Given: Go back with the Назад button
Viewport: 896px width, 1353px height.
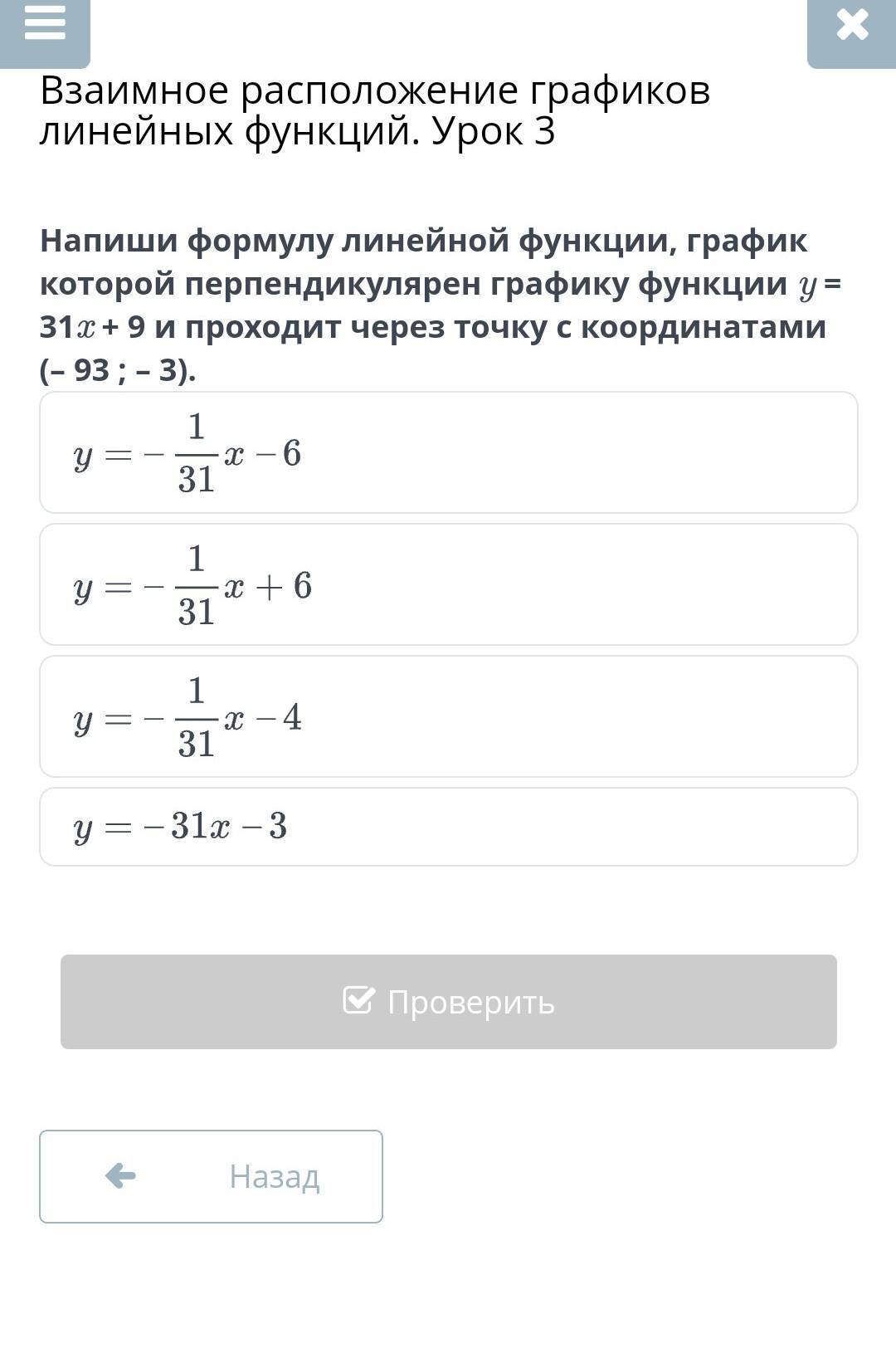Looking at the screenshot, I should tap(211, 1176).
